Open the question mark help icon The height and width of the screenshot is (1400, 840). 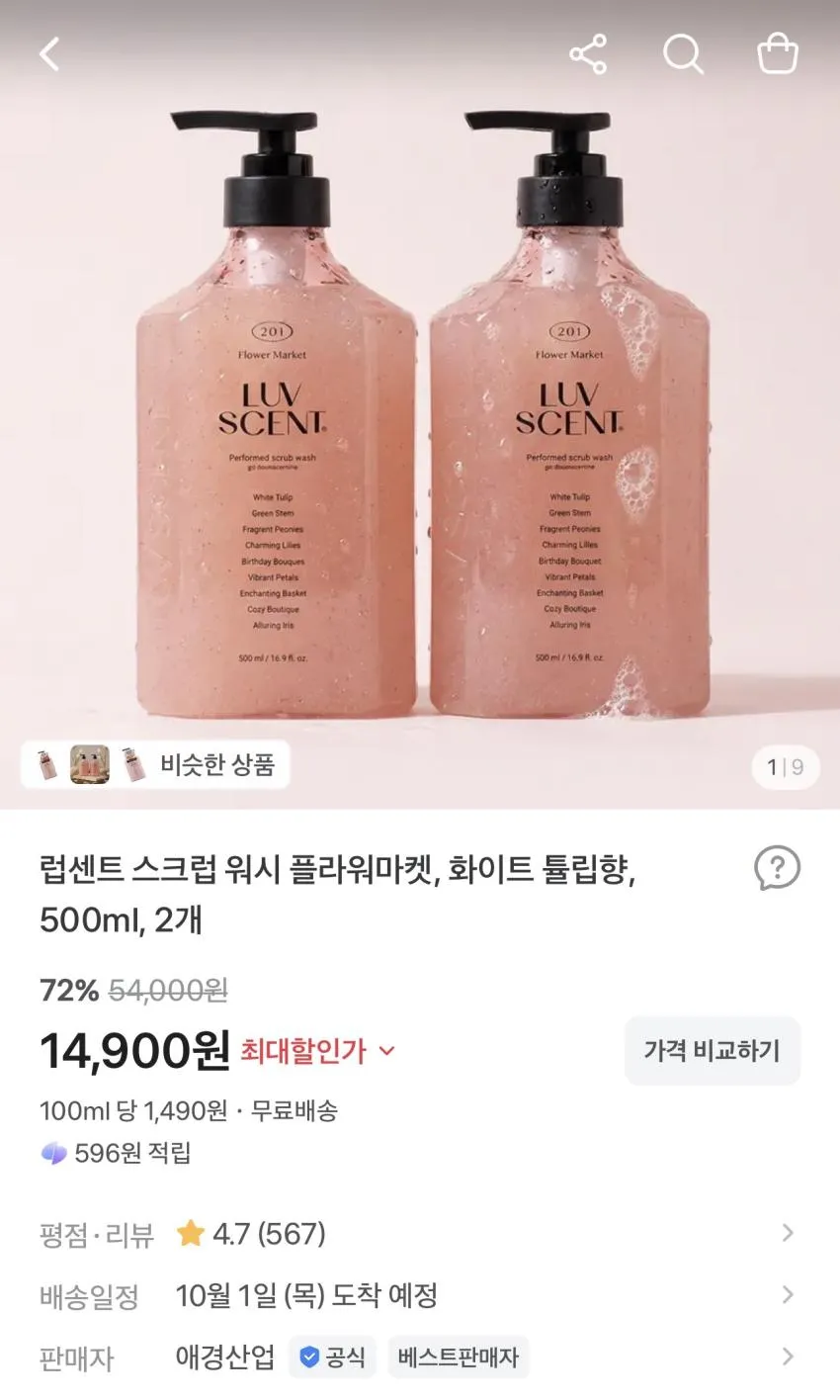[777, 868]
